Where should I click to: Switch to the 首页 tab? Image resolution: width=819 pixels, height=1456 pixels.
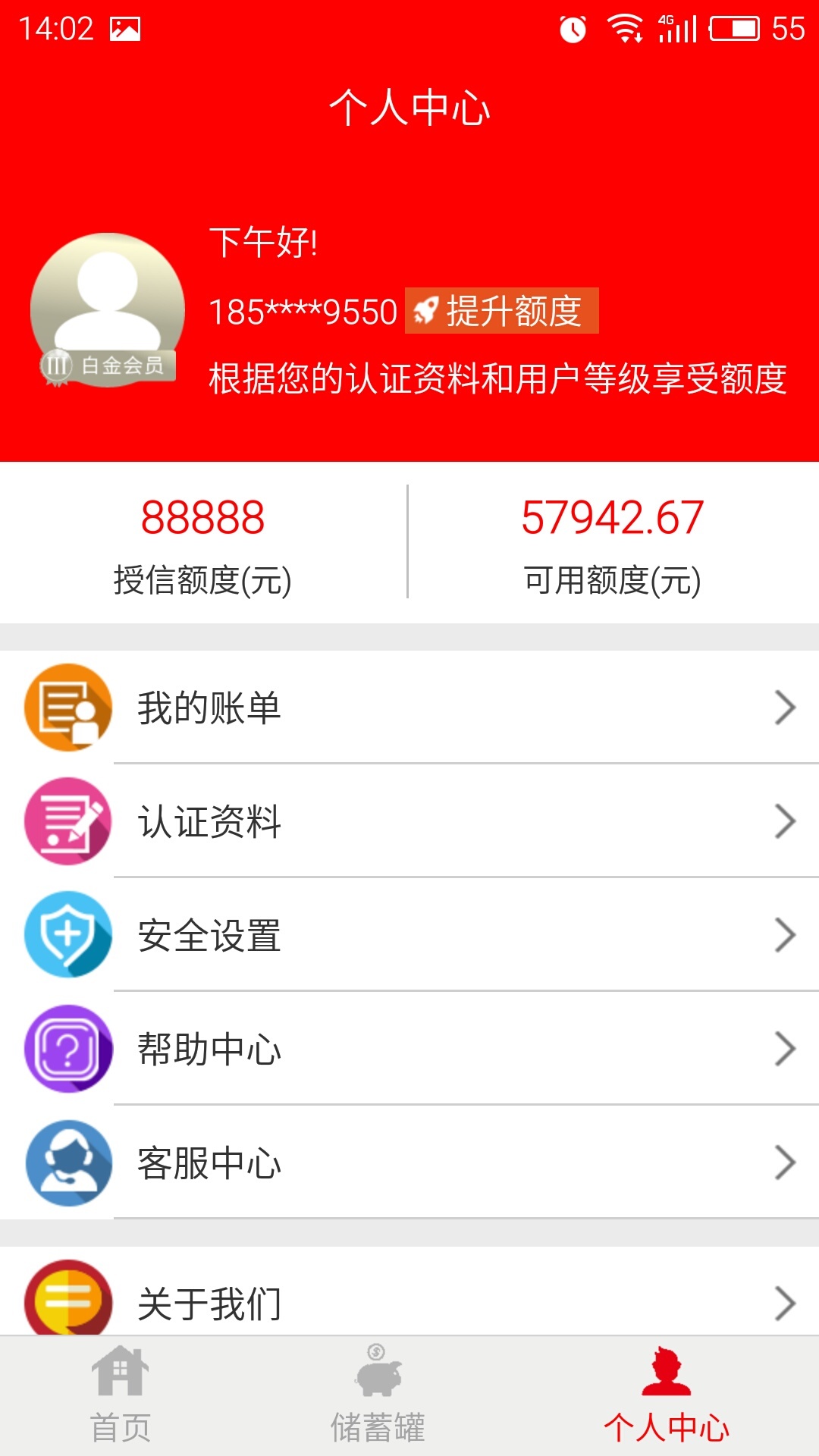121,1395
